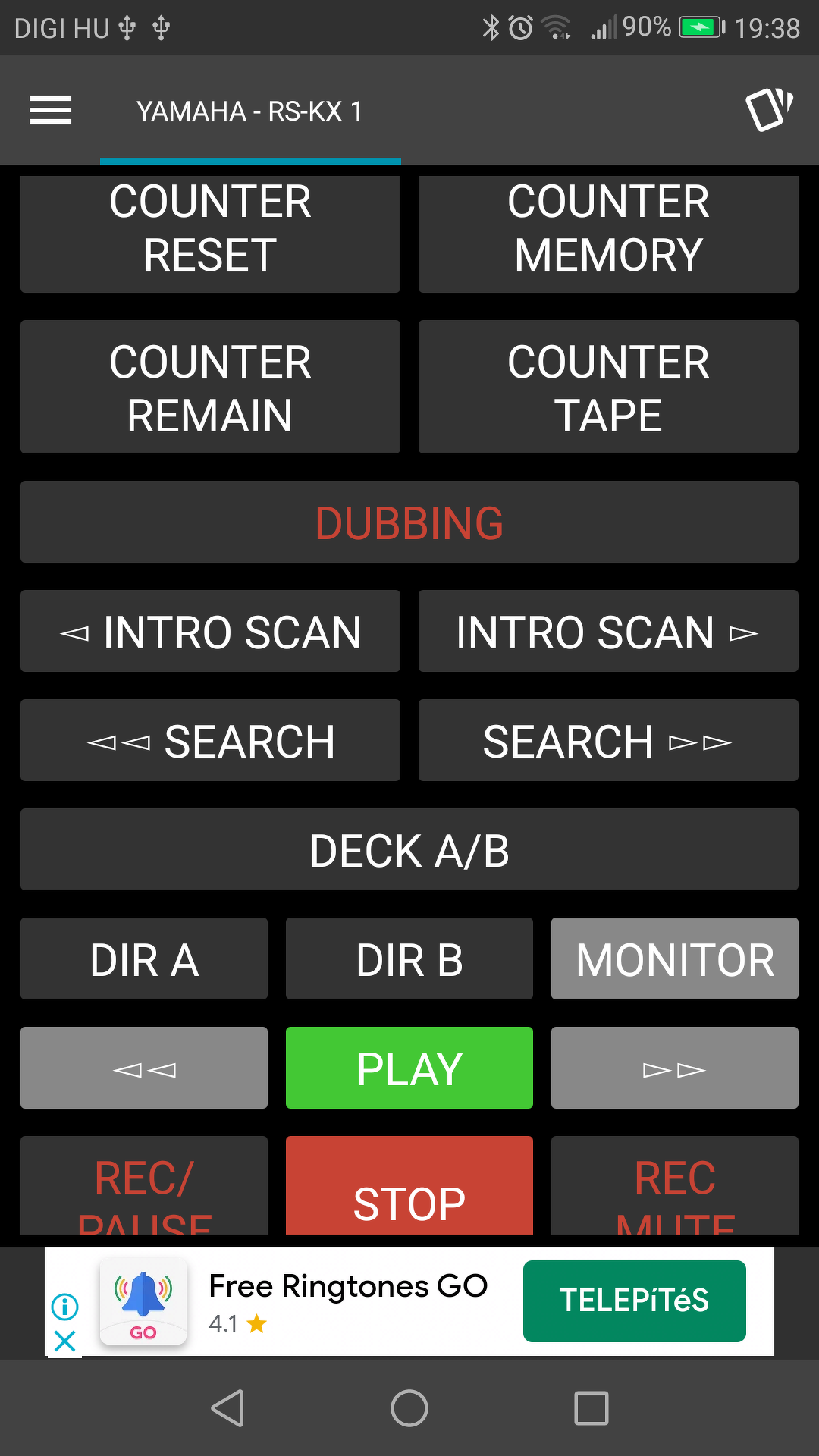Tap COUNTER TAPE button
Image resolution: width=819 pixels, height=1456 pixels.
click(608, 387)
